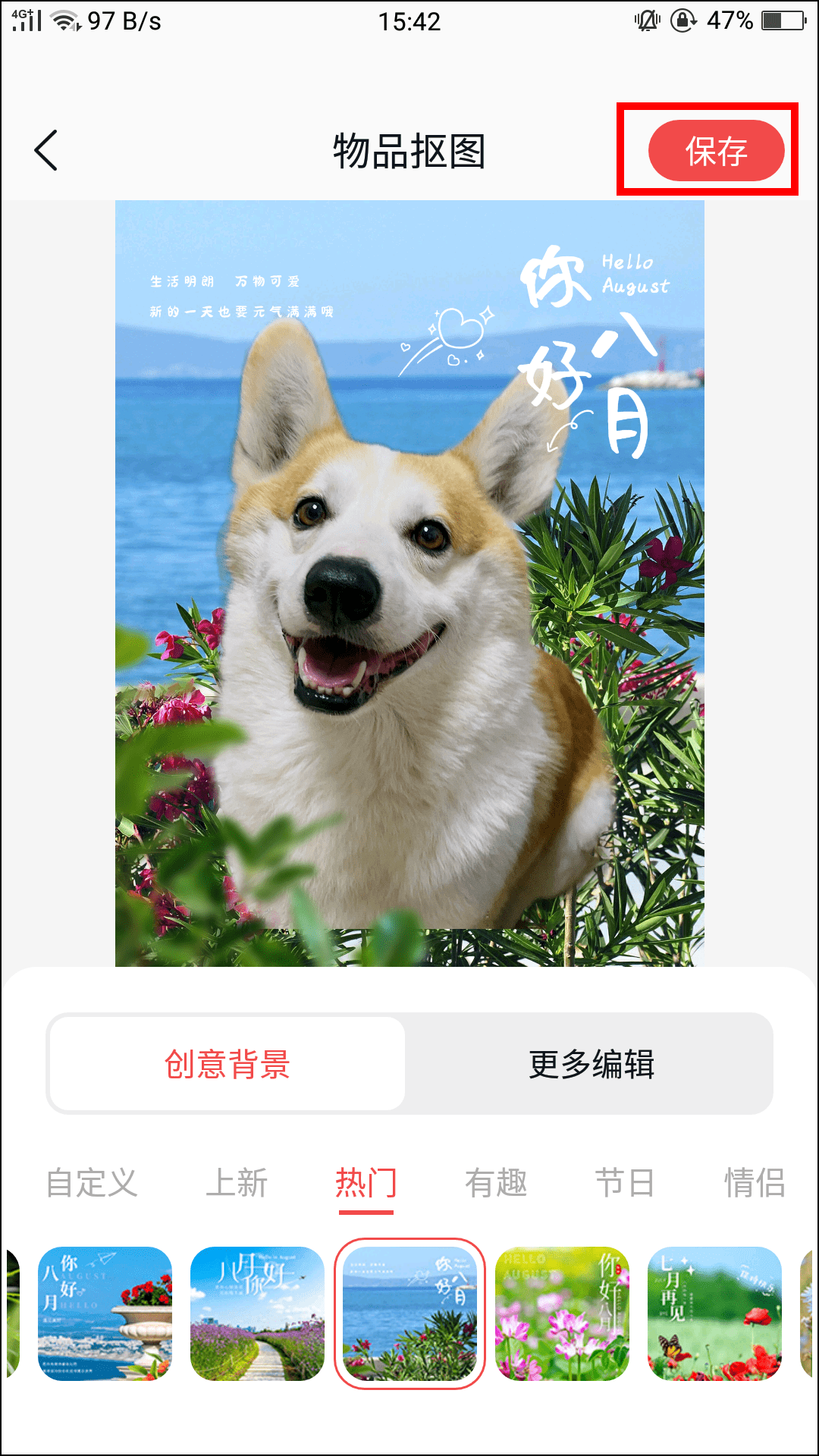The width and height of the screenshot is (819, 1456).
Task: Select the 创意背景 segment
Action: 227,1064
